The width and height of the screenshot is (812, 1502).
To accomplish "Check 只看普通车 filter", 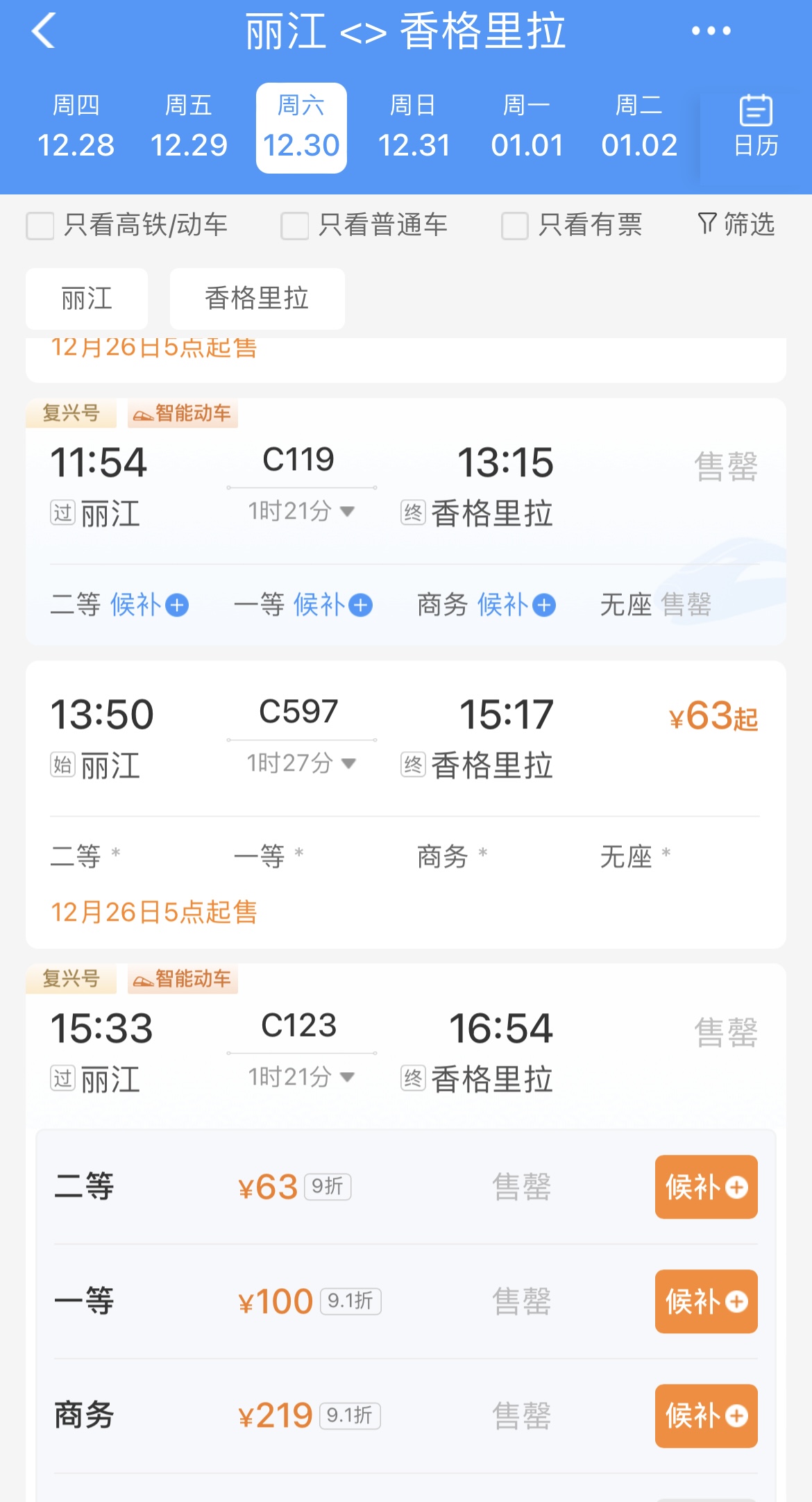I will pos(295,226).
